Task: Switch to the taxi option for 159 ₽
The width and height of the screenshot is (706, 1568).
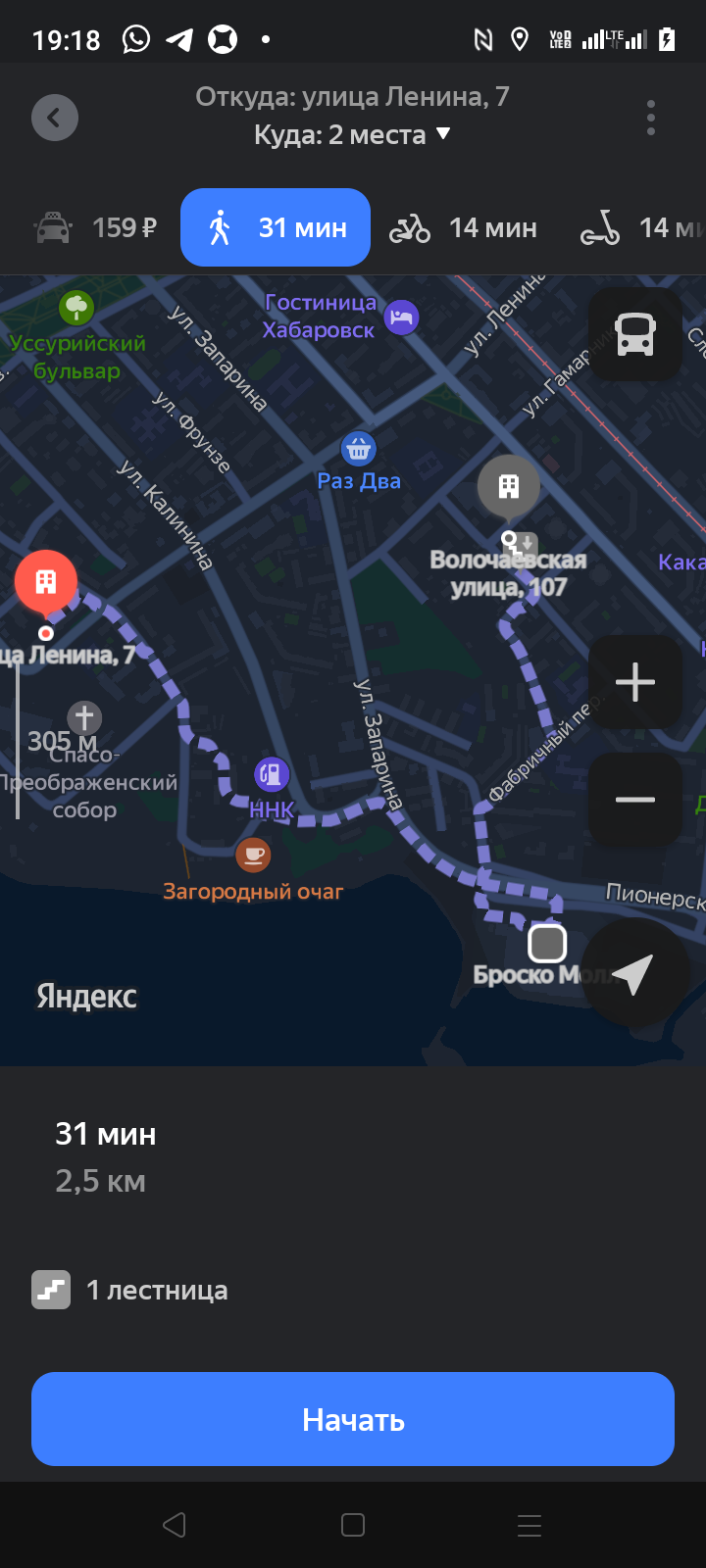Action: pos(96,228)
